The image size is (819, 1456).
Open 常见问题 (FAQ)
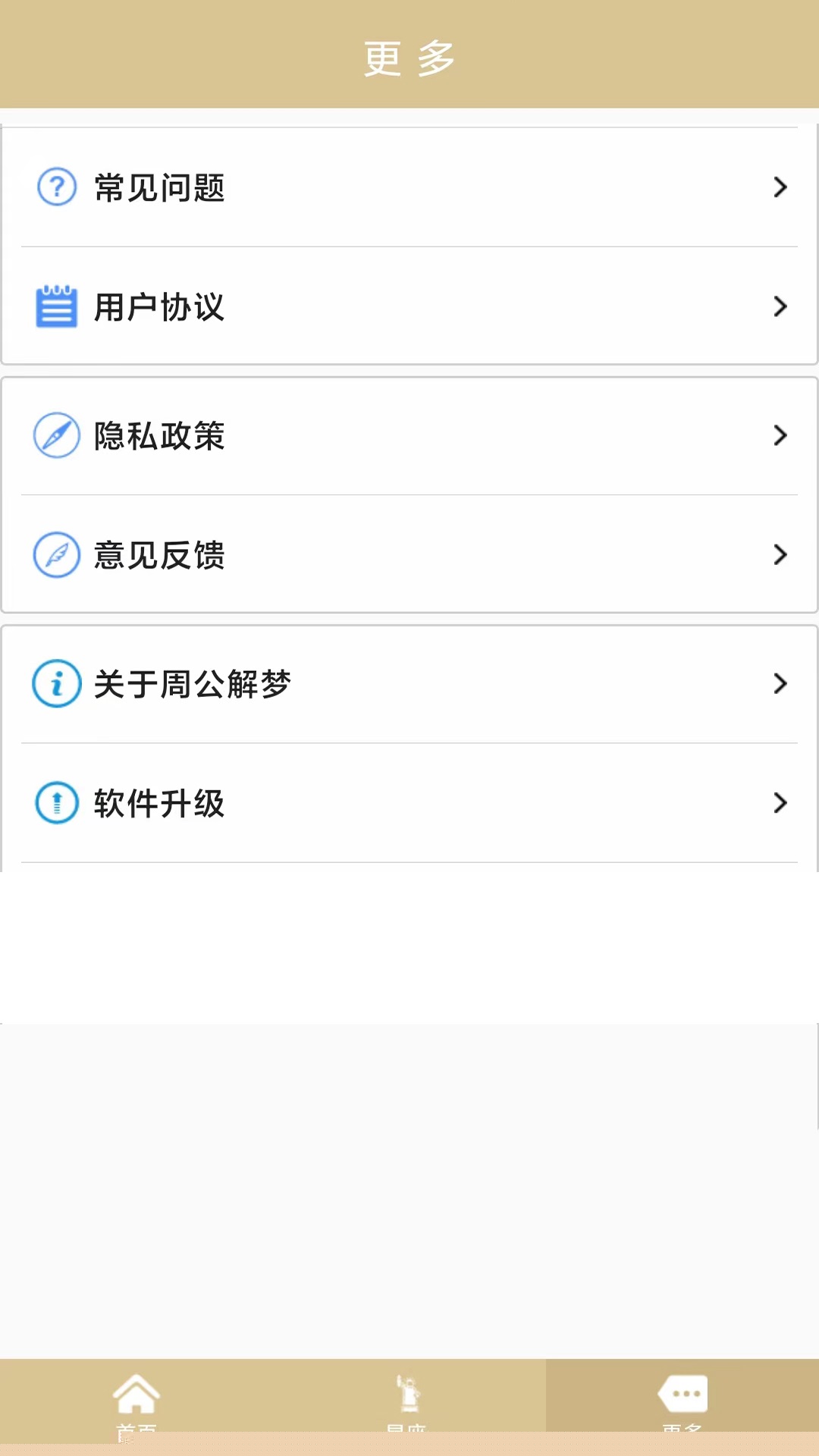[409, 187]
